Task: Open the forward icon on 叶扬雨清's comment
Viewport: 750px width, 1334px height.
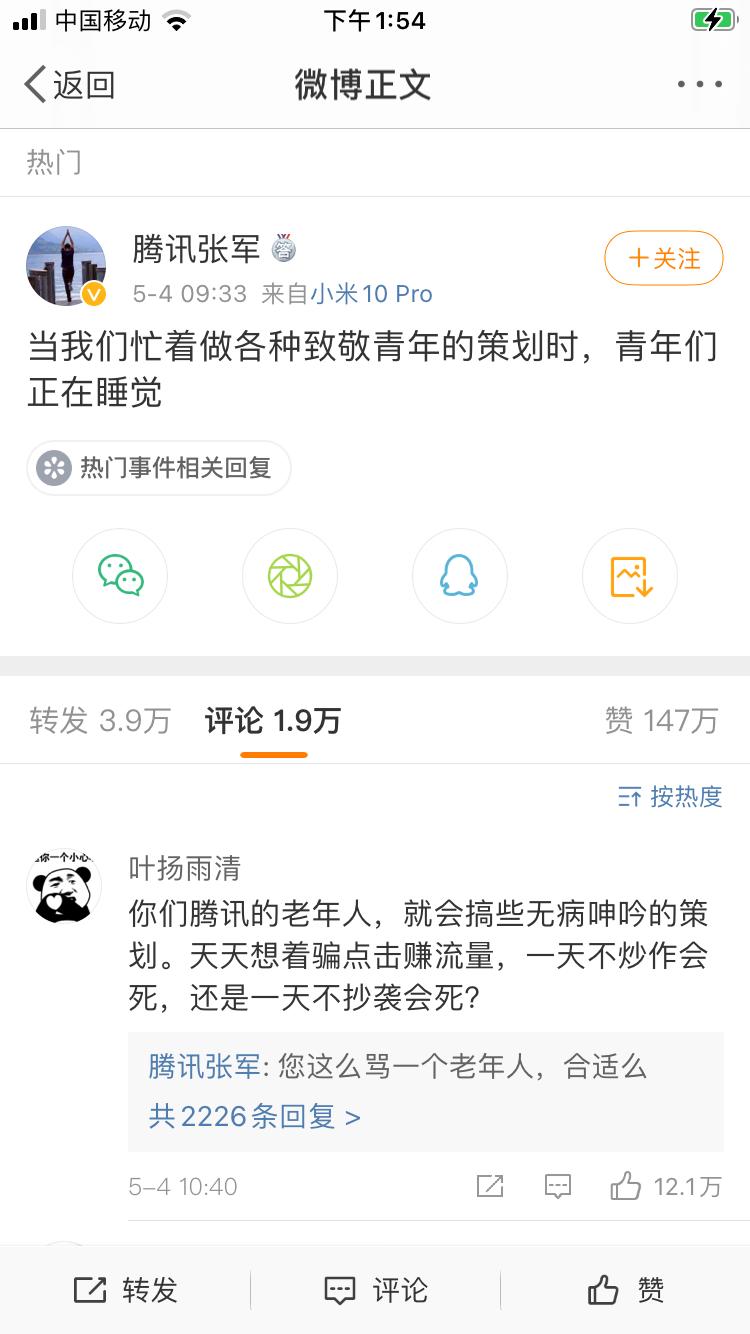Action: click(x=489, y=1186)
